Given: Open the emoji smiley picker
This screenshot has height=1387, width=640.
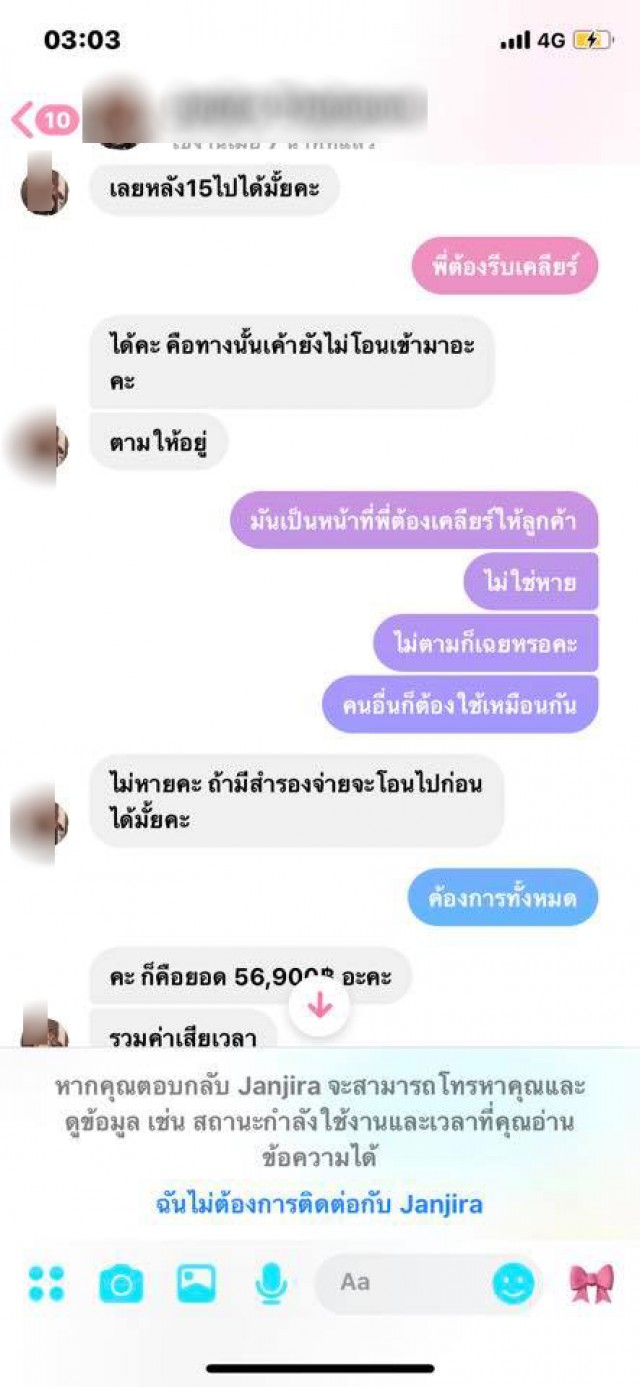Looking at the screenshot, I should (x=513, y=1283).
